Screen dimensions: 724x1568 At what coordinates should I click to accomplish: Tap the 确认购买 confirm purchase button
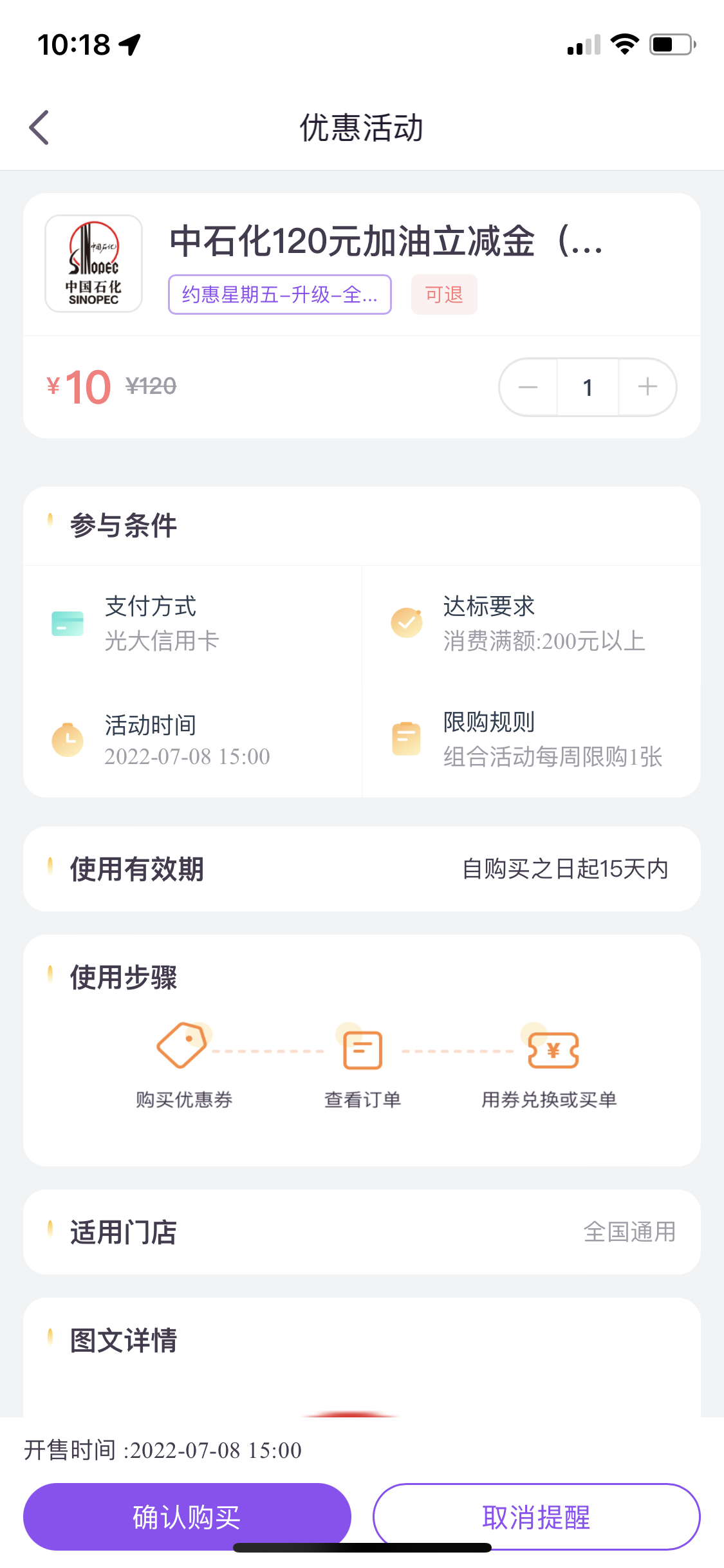187,1517
